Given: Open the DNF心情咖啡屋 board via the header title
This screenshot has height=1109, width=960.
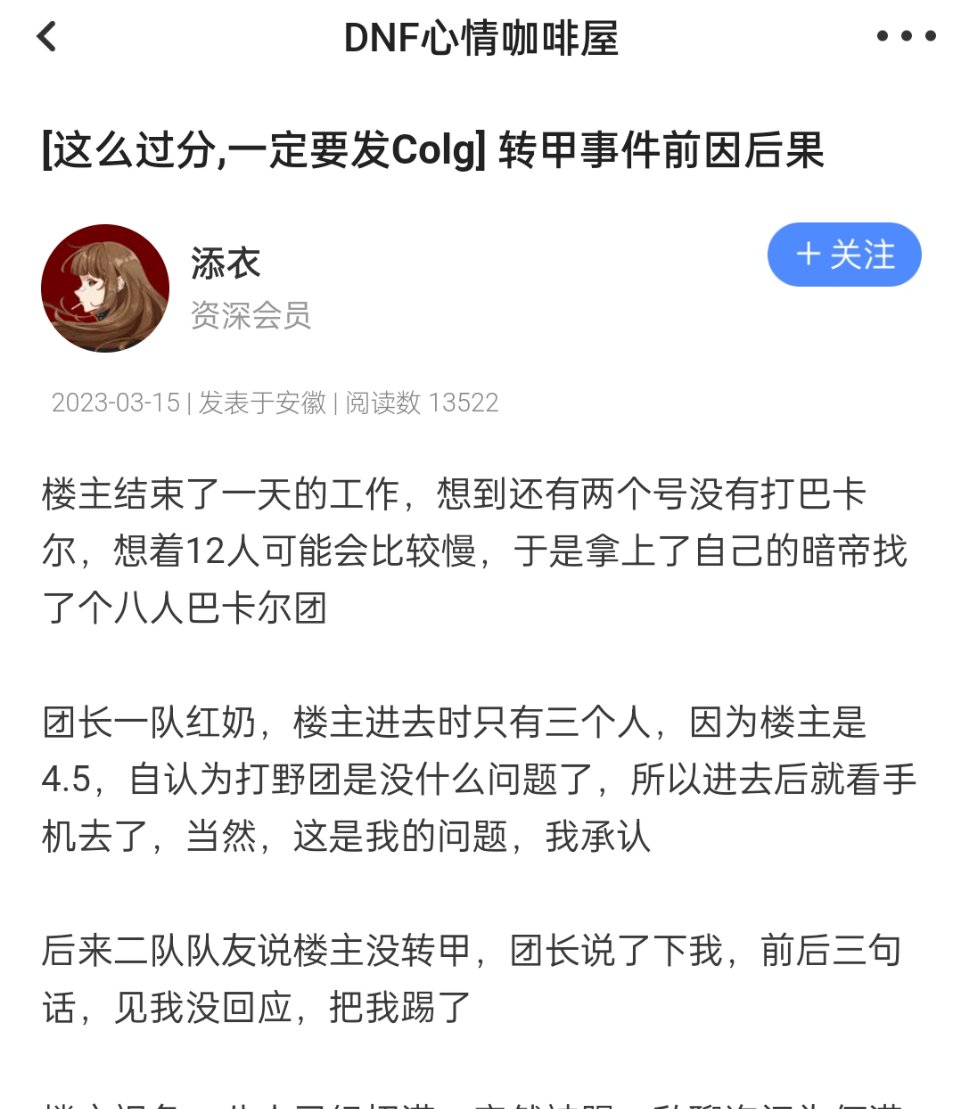Looking at the screenshot, I should tap(480, 34).
